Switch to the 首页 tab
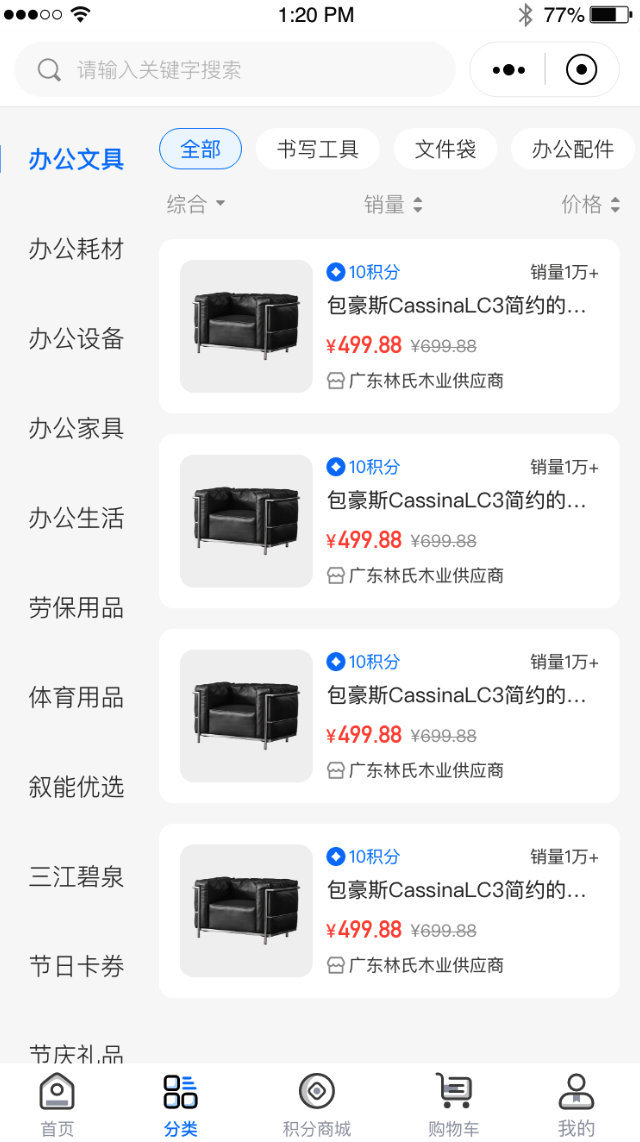The image size is (640, 1142). click(57, 1104)
